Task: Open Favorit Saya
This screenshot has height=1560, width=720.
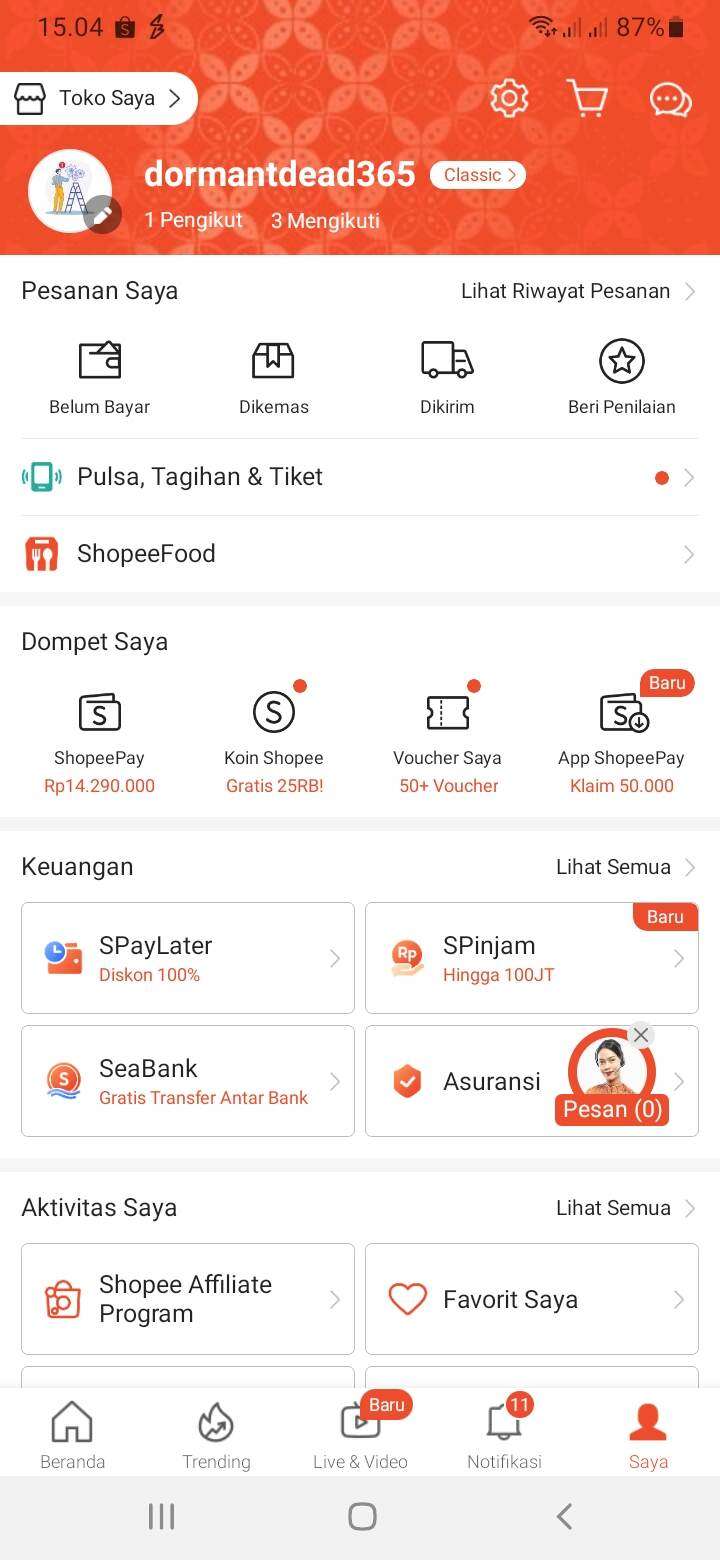Action: click(532, 1299)
